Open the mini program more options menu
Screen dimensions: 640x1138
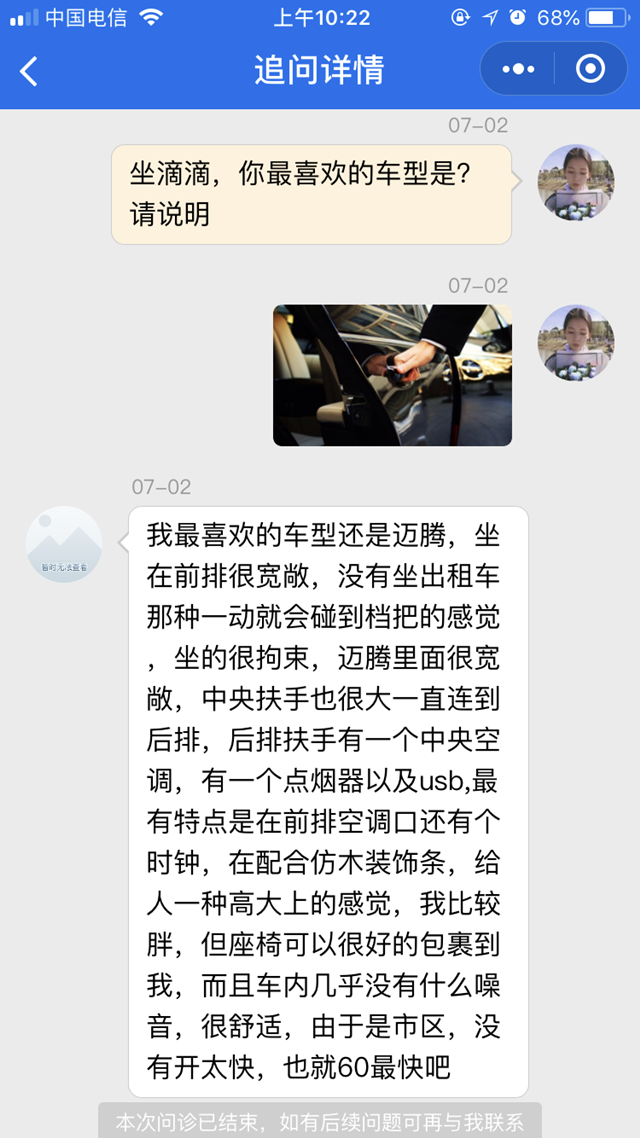pyautogui.click(x=518, y=69)
